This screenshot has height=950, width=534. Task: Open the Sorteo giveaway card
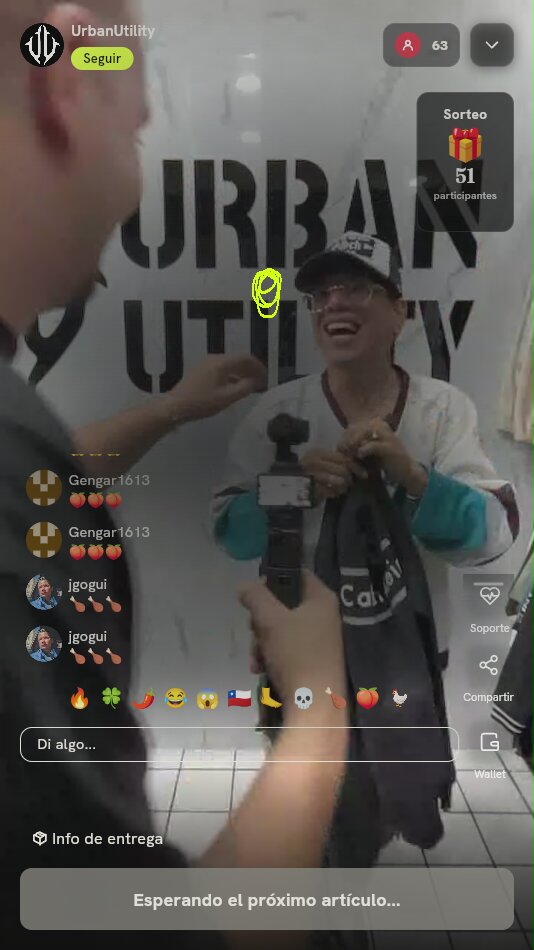click(x=465, y=162)
